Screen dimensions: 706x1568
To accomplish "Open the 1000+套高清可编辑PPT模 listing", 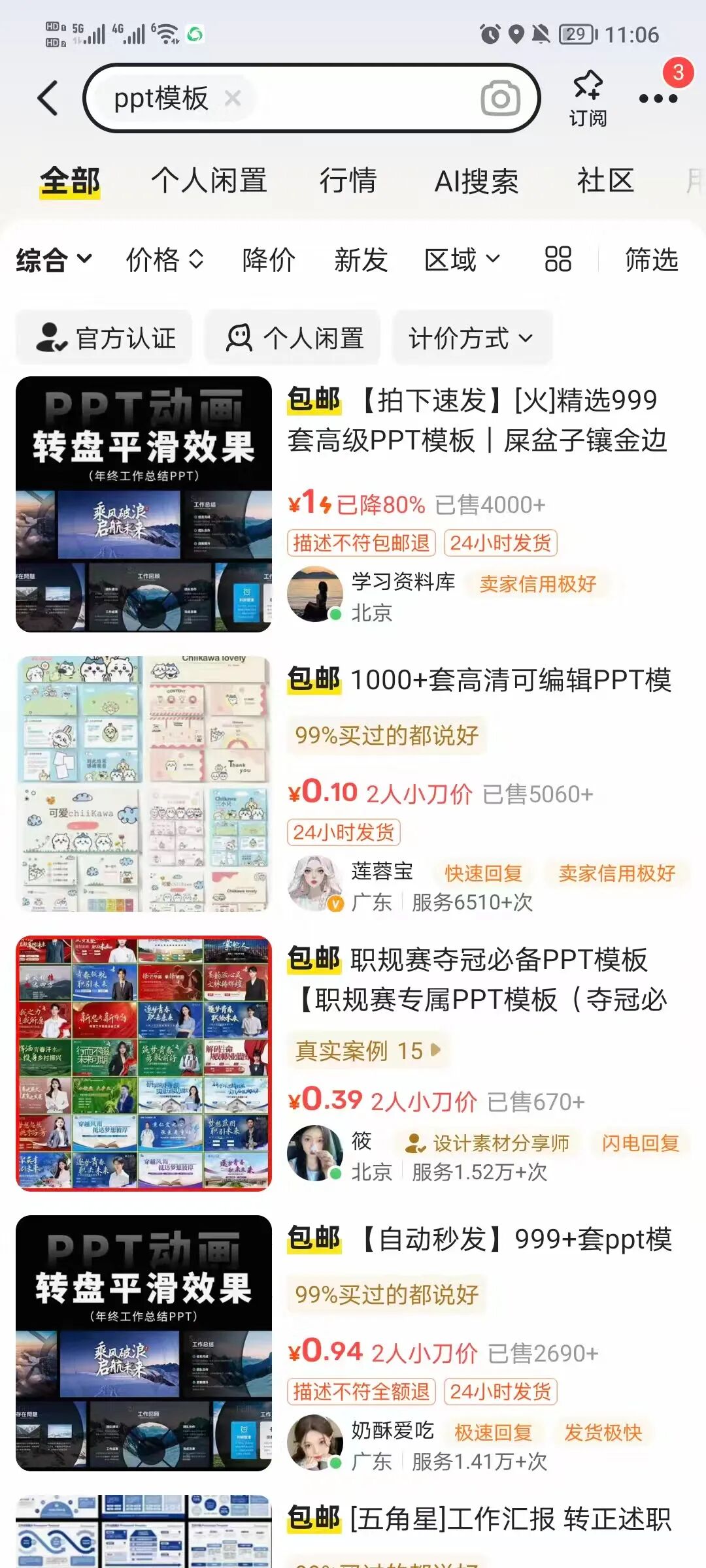I will 510,680.
